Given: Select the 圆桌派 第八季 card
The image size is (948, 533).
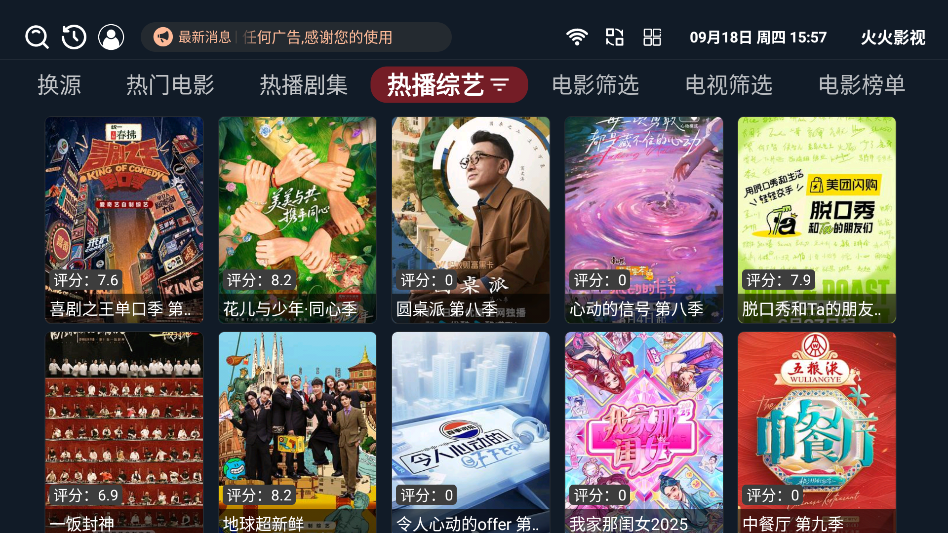Looking at the screenshot, I should click(470, 220).
